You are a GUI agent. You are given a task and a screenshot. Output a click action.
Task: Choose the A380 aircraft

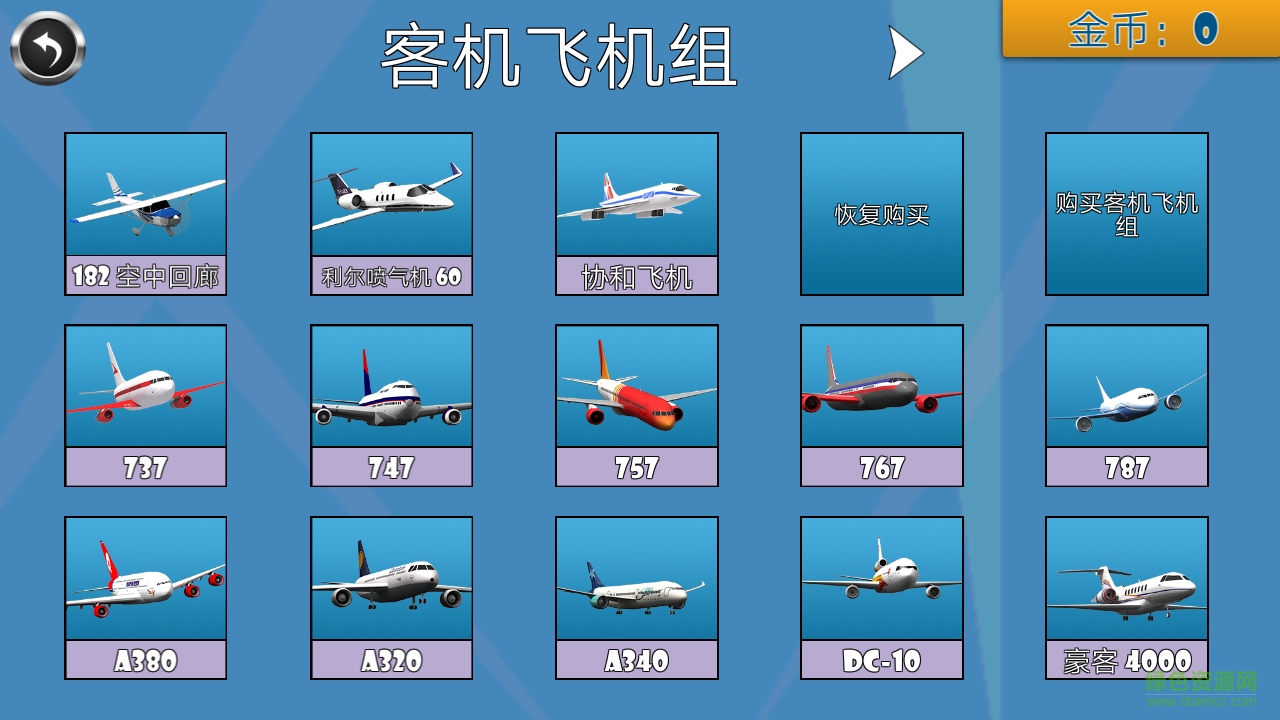[146, 598]
